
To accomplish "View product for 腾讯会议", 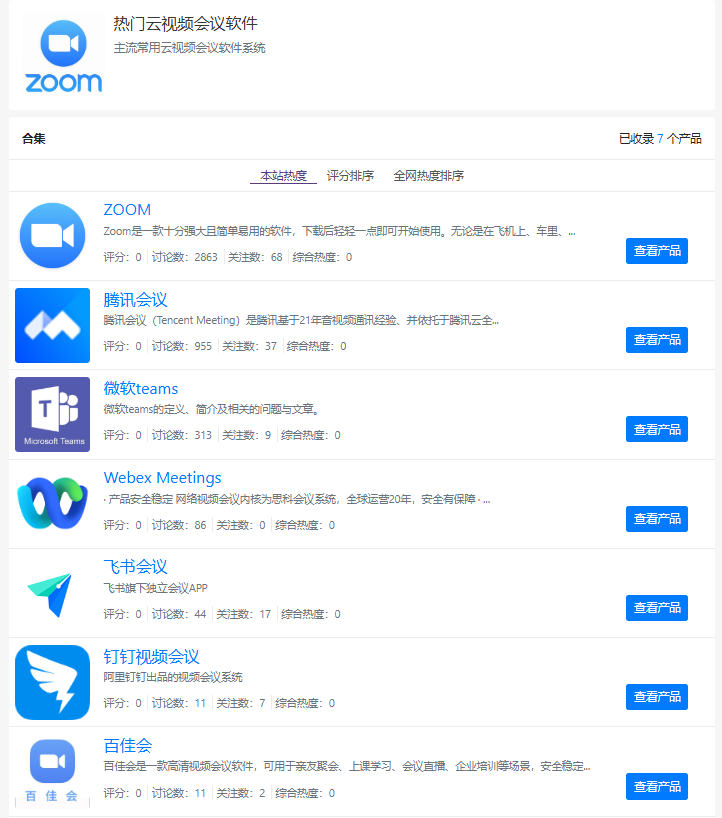I will [657, 340].
